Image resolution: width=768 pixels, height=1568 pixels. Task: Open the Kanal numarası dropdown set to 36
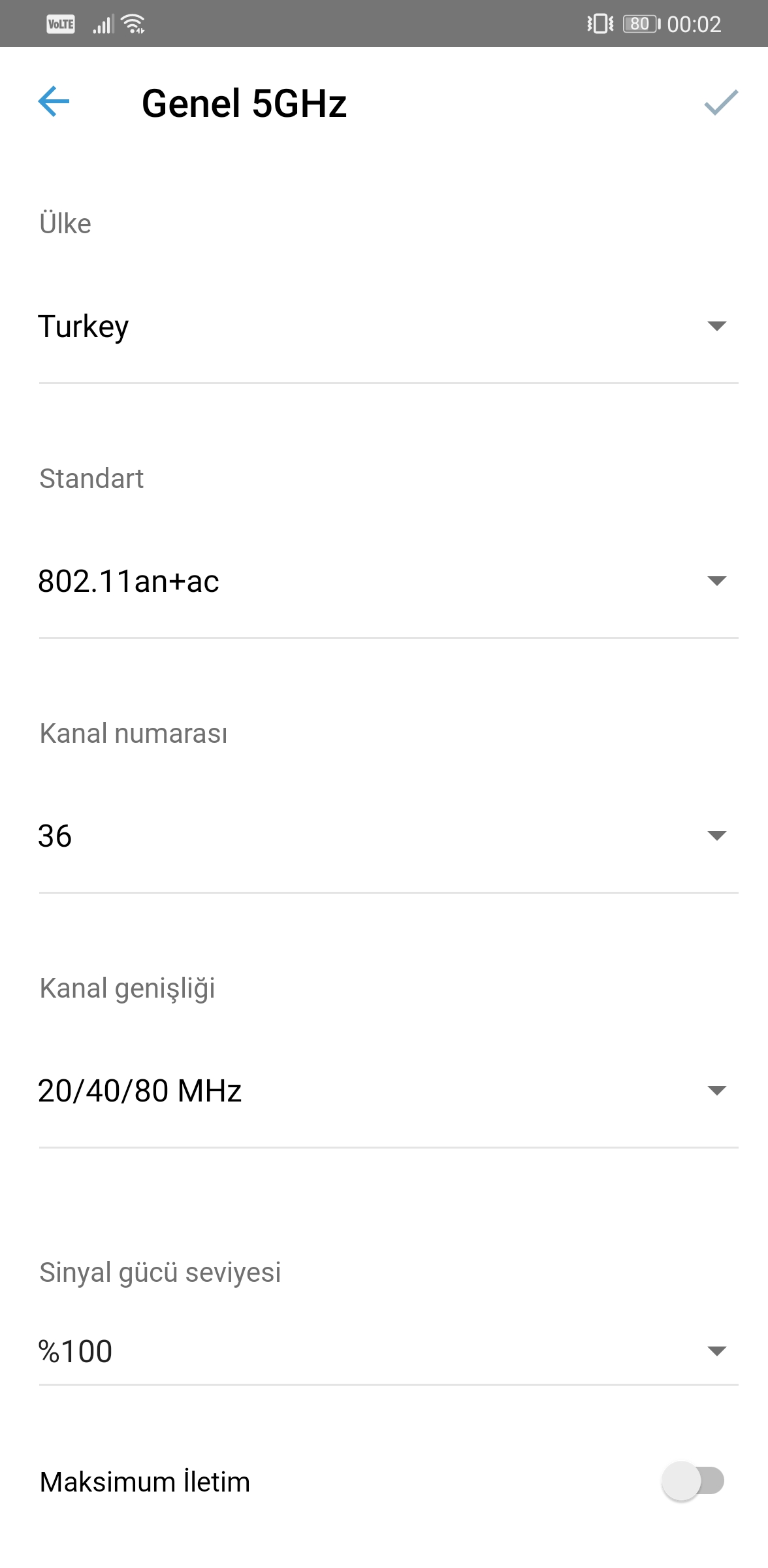click(389, 836)
